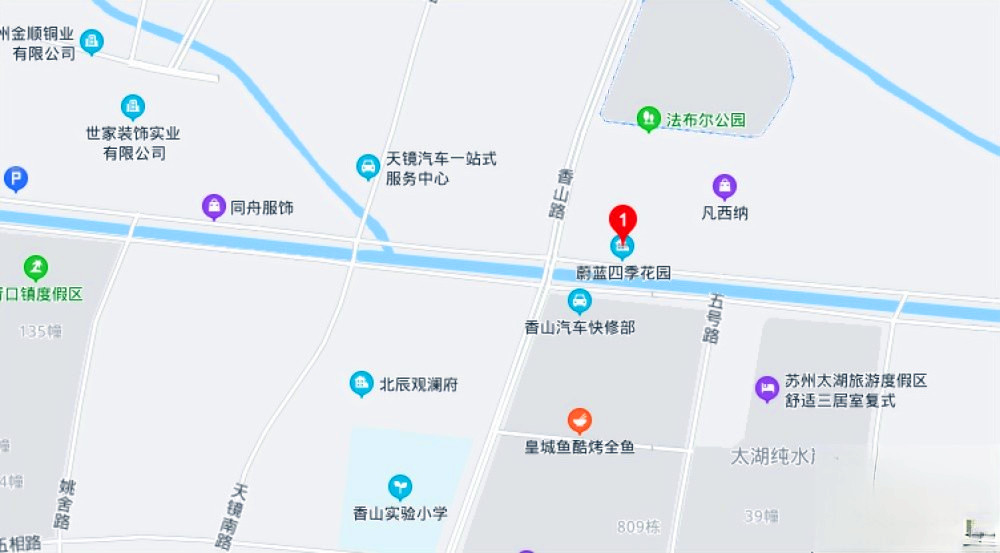Select the 蔚蓝四季花园 map marker
This screenshot has width=1000, height=553.
point(622,246)
